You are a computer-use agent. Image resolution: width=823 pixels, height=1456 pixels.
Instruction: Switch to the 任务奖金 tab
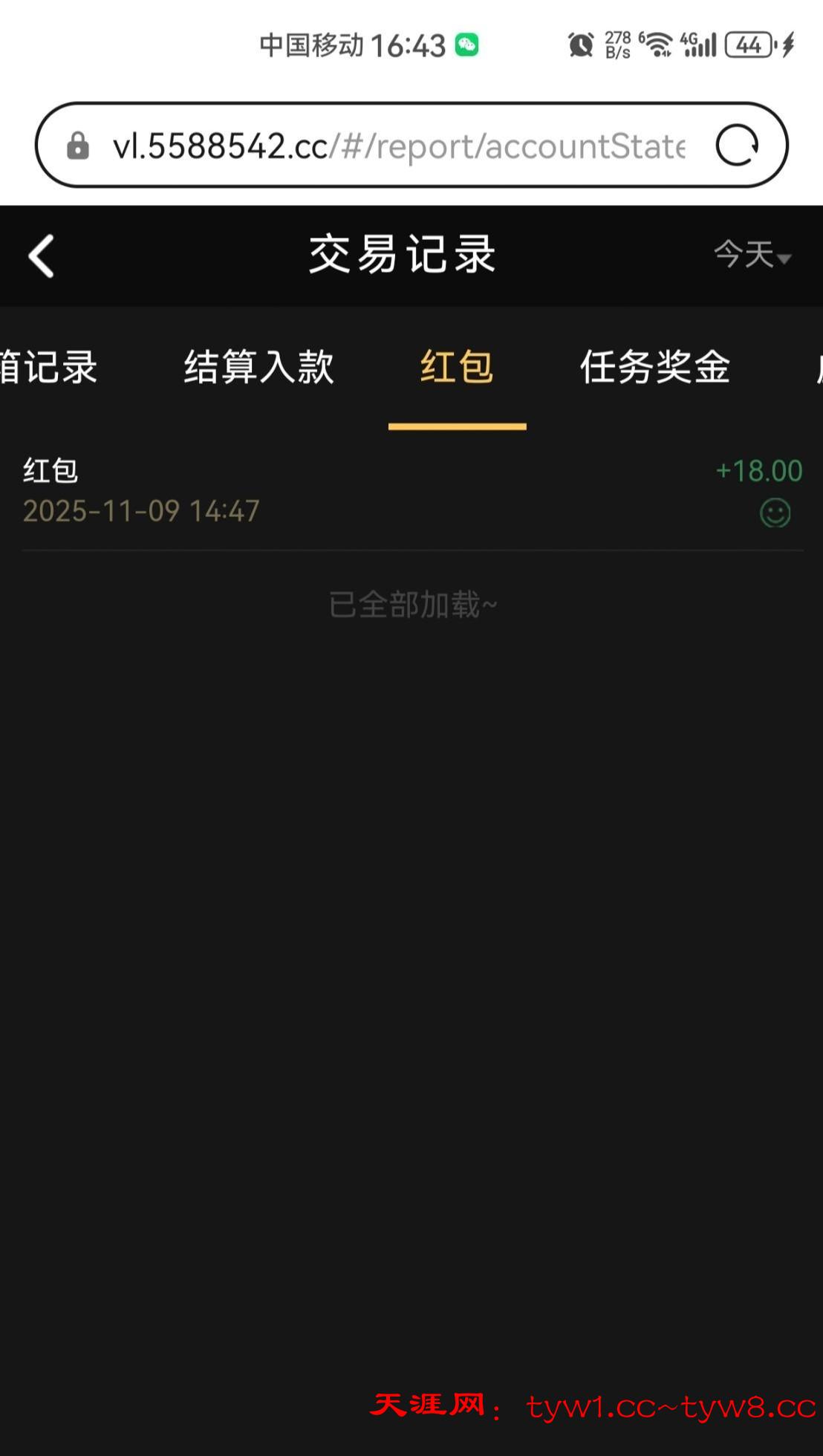click(654, 367)
